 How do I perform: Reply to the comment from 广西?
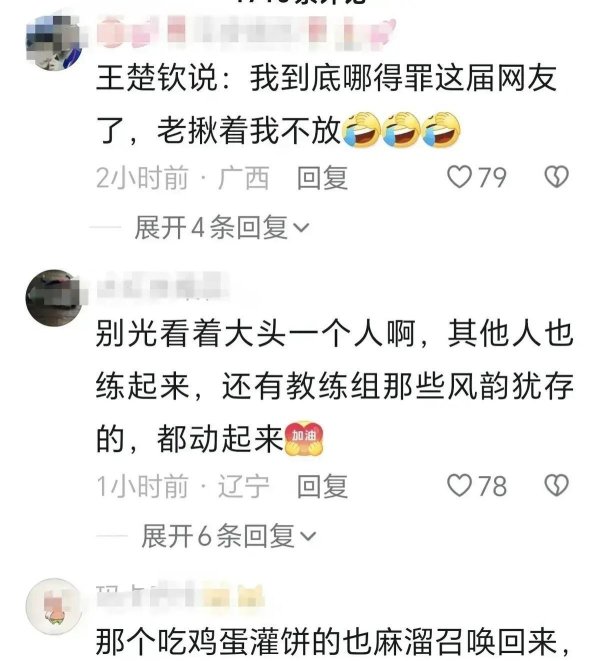(x=323, y=178)
